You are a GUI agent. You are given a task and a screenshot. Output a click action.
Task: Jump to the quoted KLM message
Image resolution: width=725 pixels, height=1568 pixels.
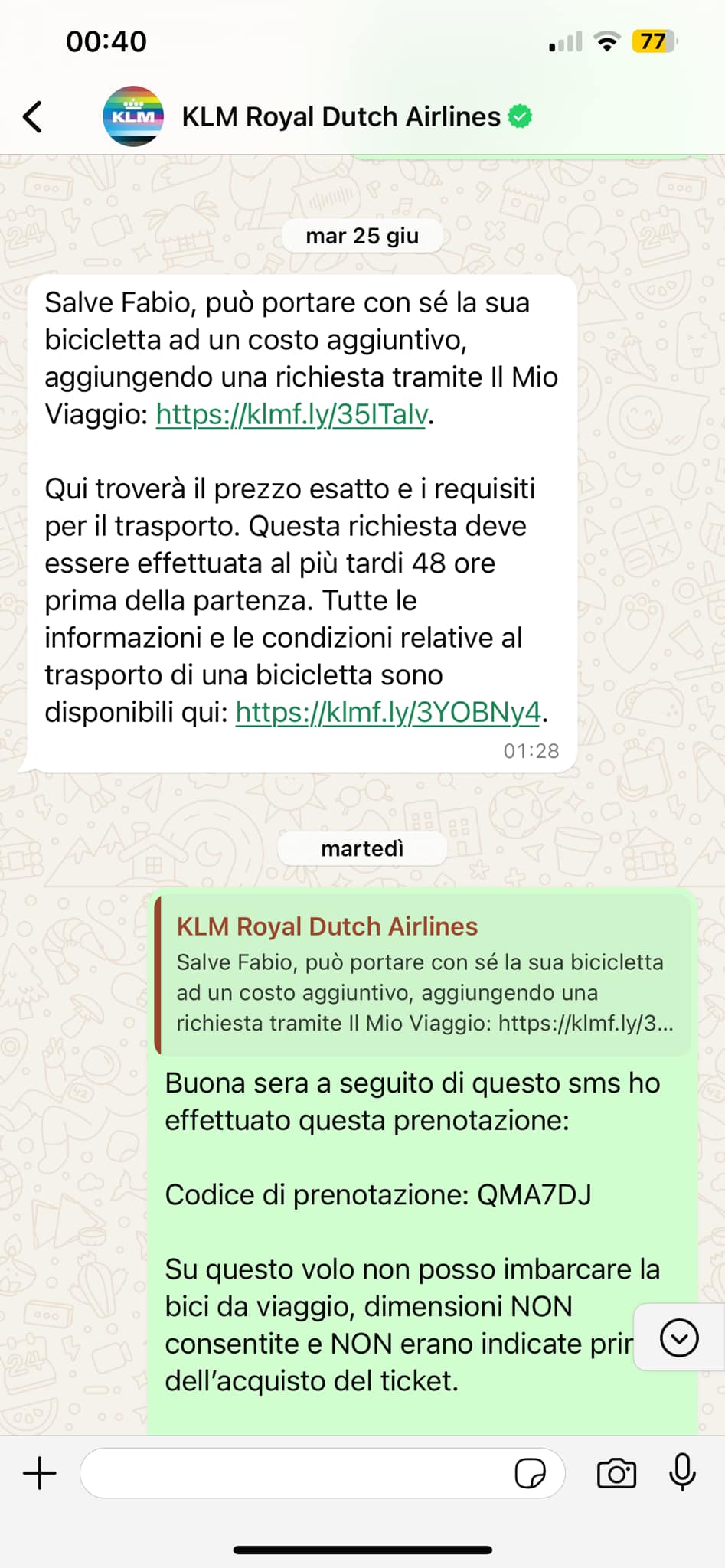423,974
